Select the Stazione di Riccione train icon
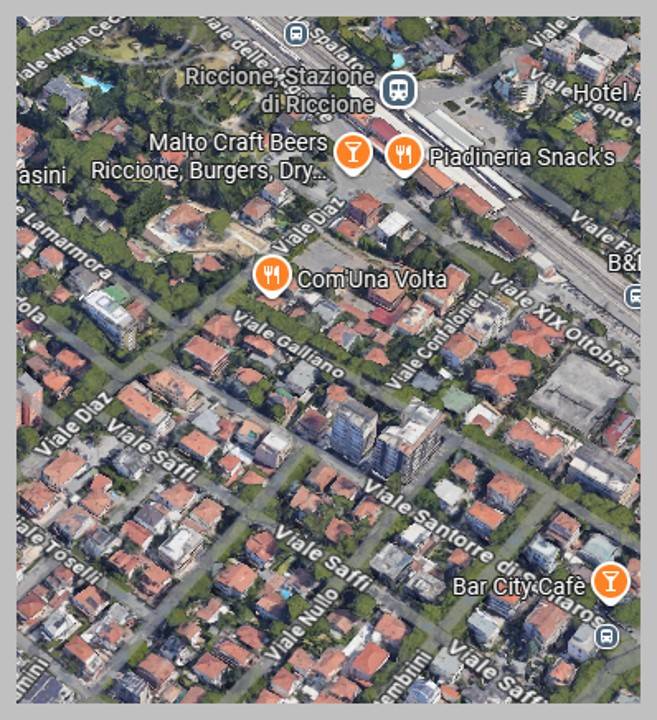Screen dimensions: 657x720 397,90
